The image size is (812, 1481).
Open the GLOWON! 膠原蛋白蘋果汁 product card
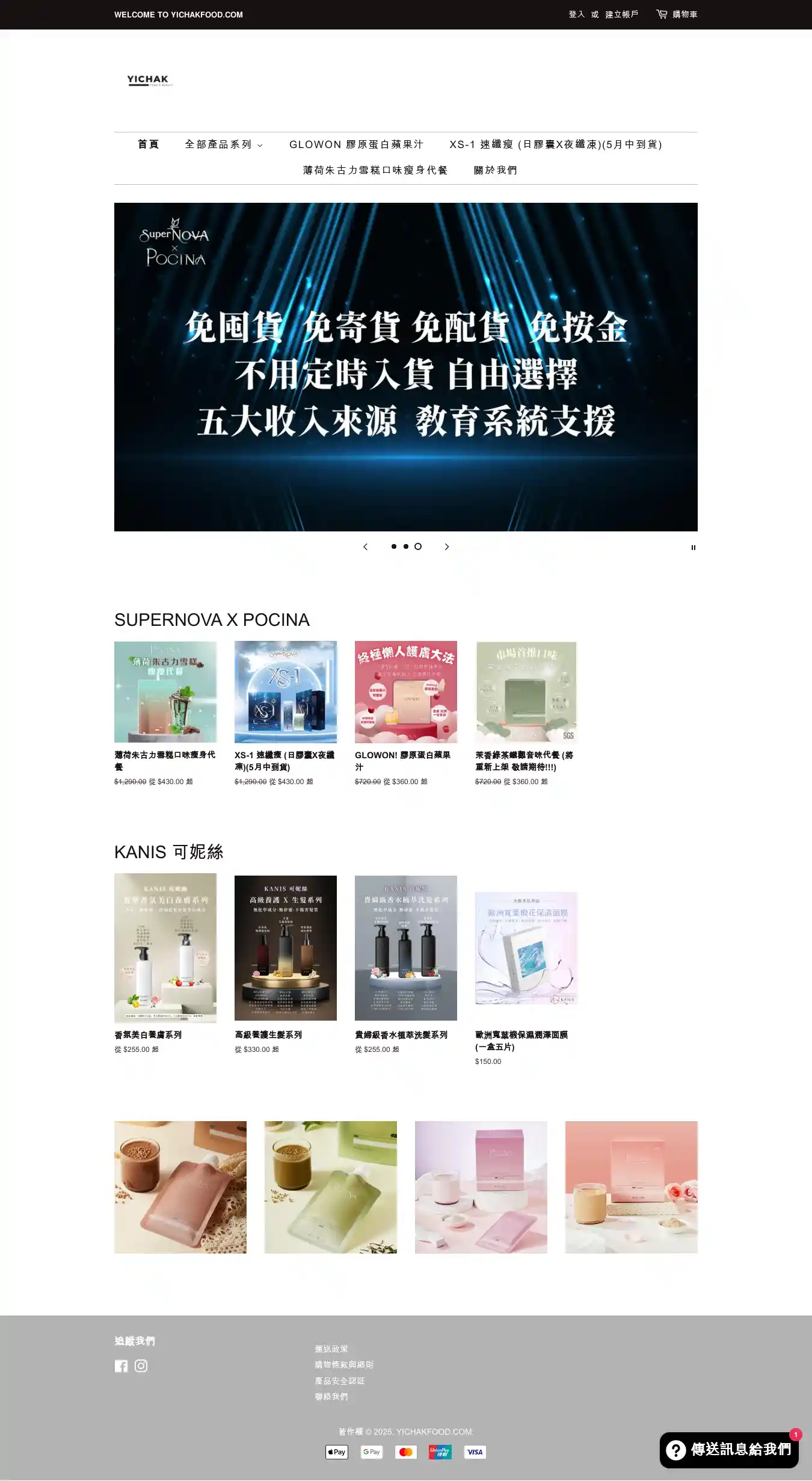406,692
